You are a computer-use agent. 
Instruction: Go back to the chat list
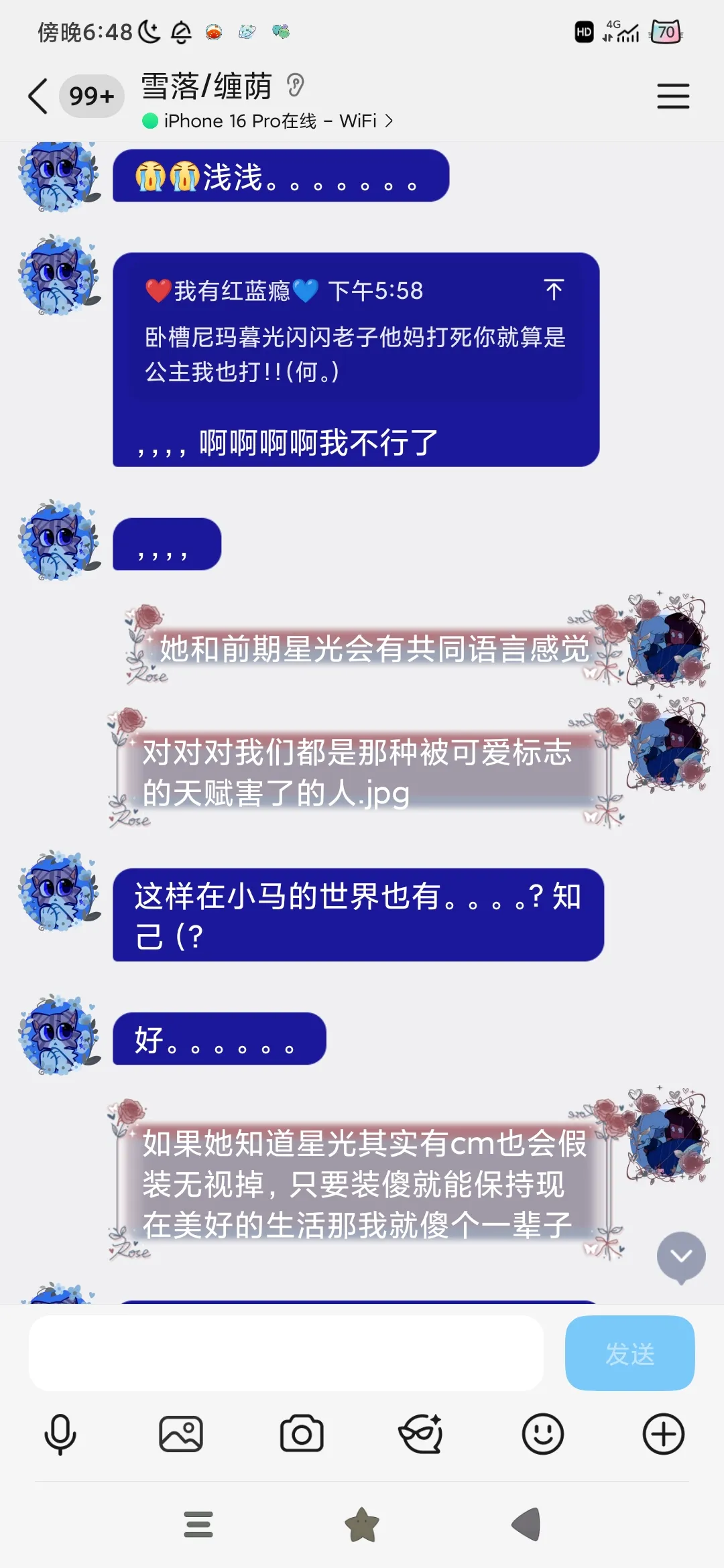pyautogui.click(x=39, y=96)
